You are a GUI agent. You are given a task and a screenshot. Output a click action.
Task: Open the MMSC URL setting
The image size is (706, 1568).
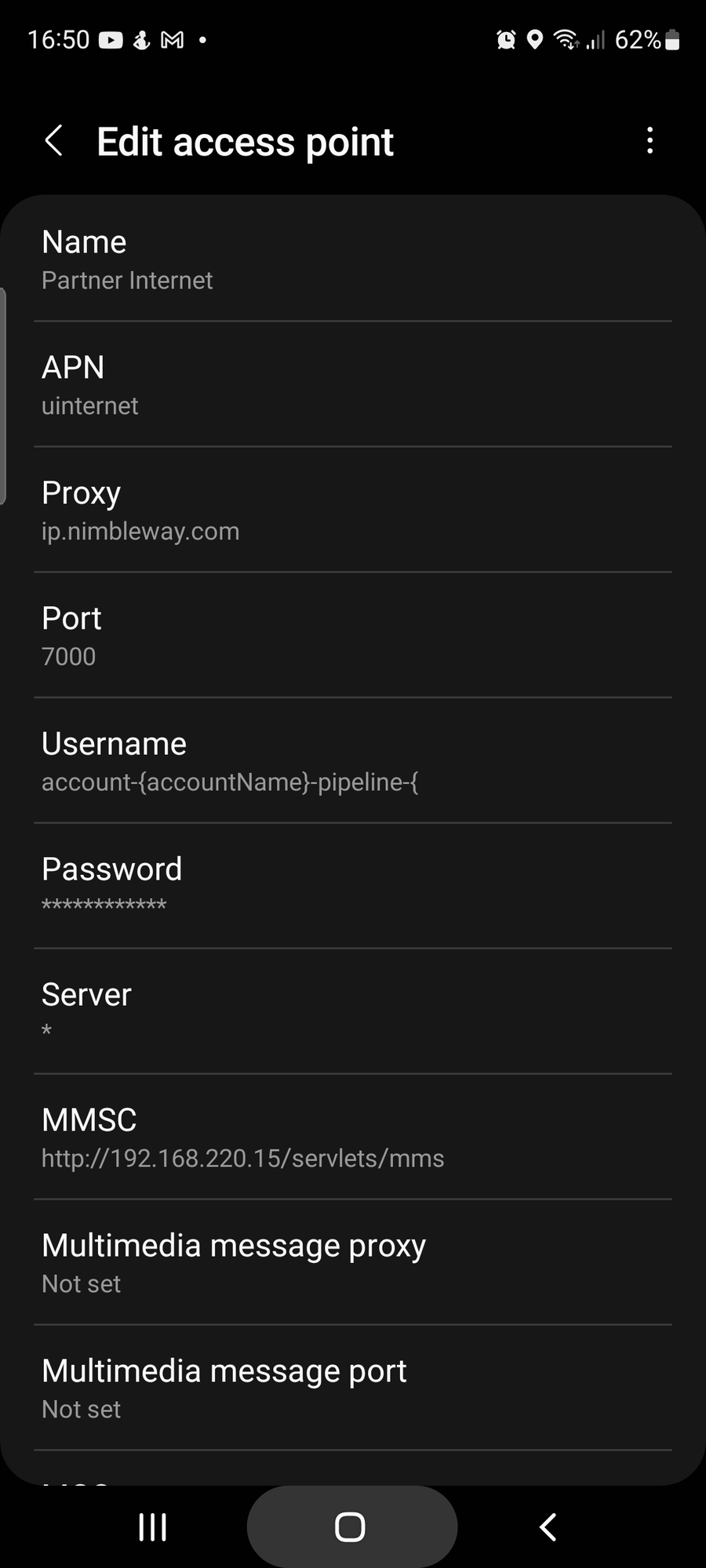pos(353,1138)
